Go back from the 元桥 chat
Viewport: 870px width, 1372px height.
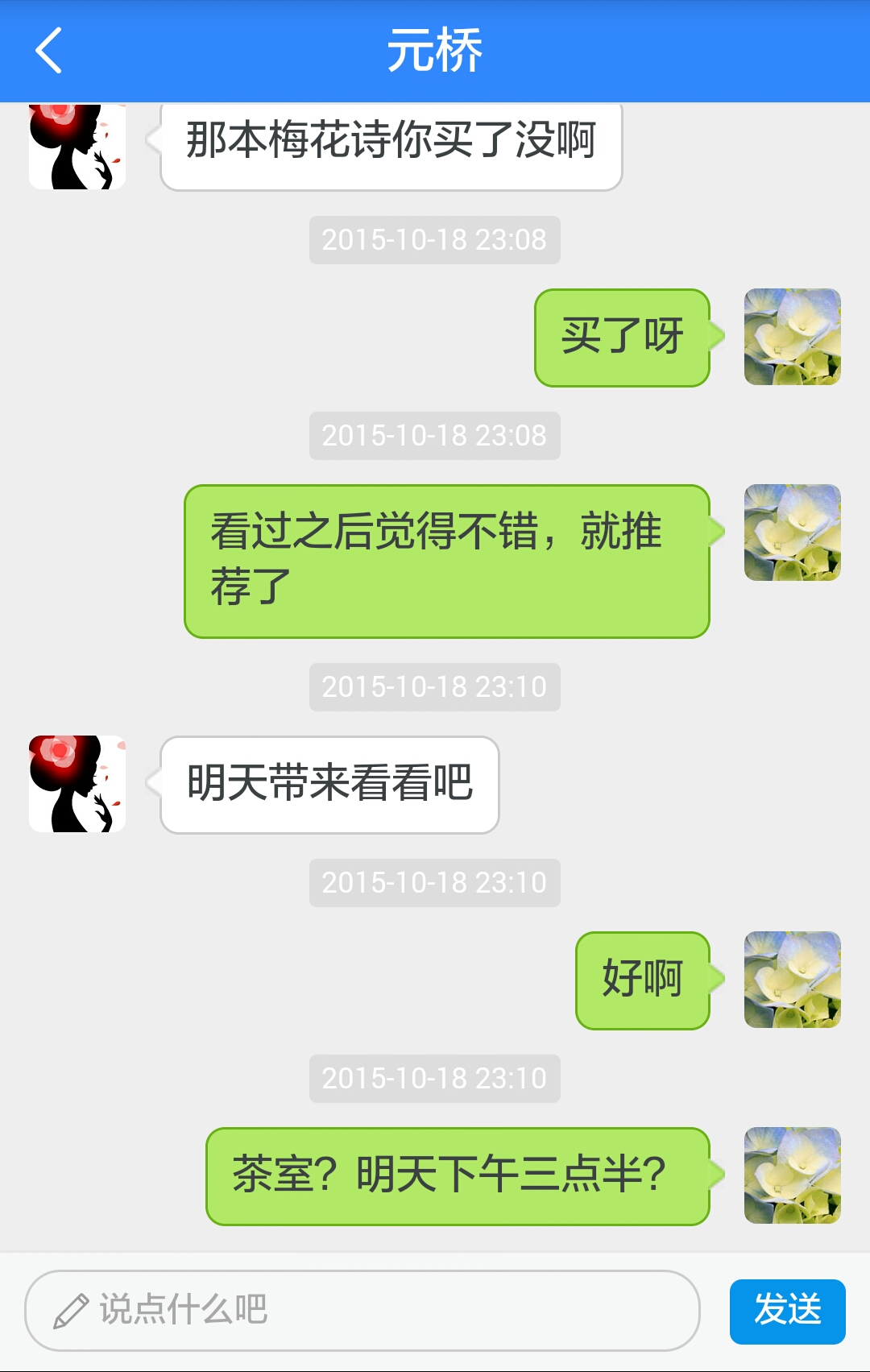point(48,51)
